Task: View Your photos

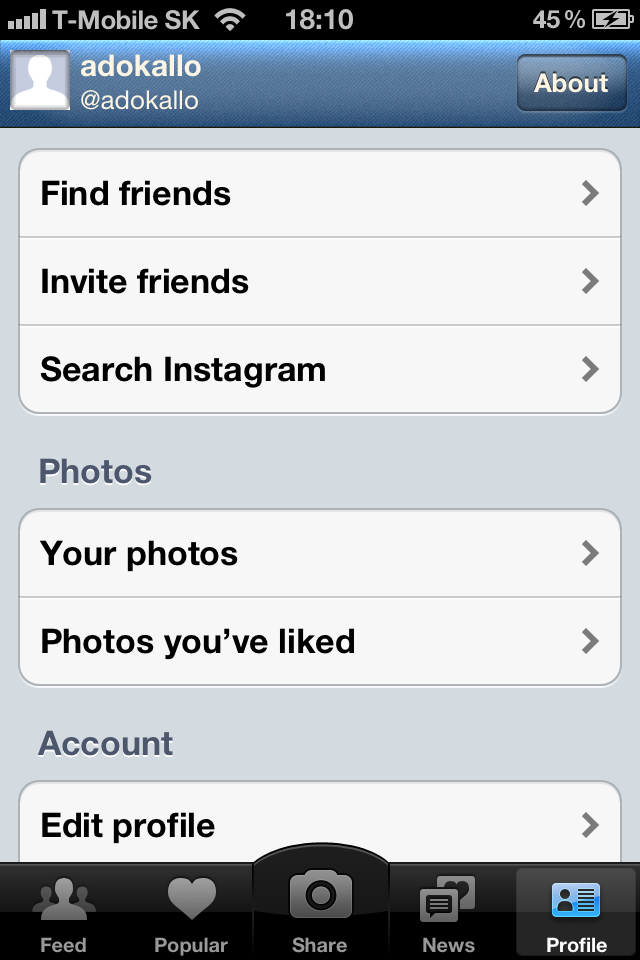Action: (320, 554)
